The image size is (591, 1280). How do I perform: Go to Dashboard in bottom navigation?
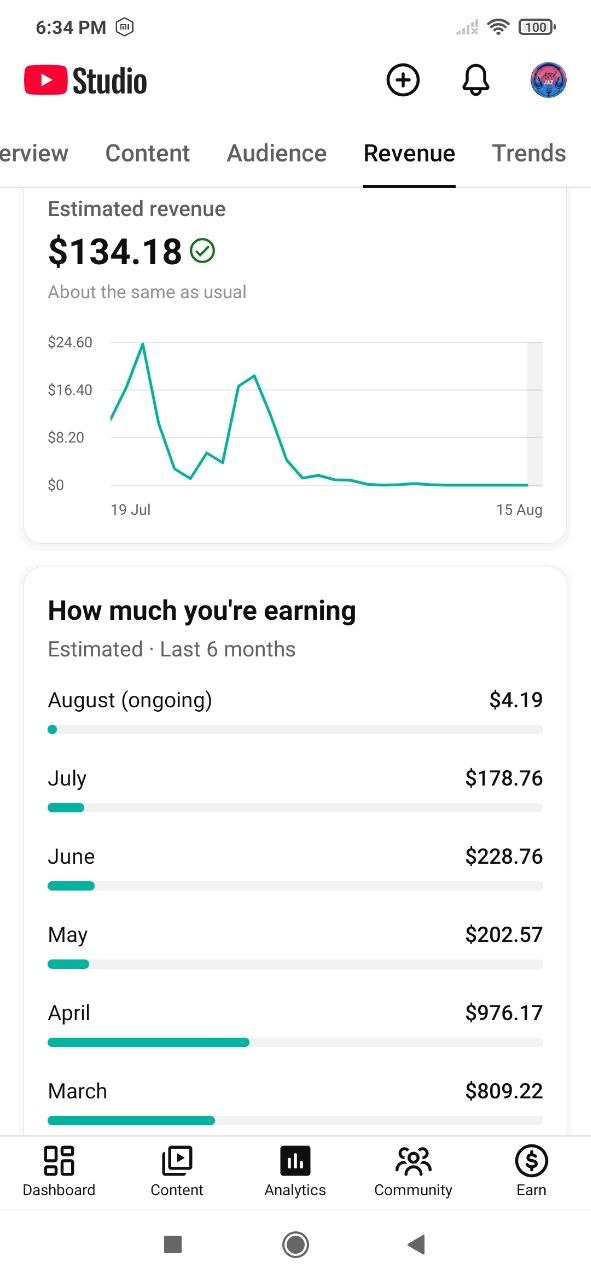tap(59, 1172)
